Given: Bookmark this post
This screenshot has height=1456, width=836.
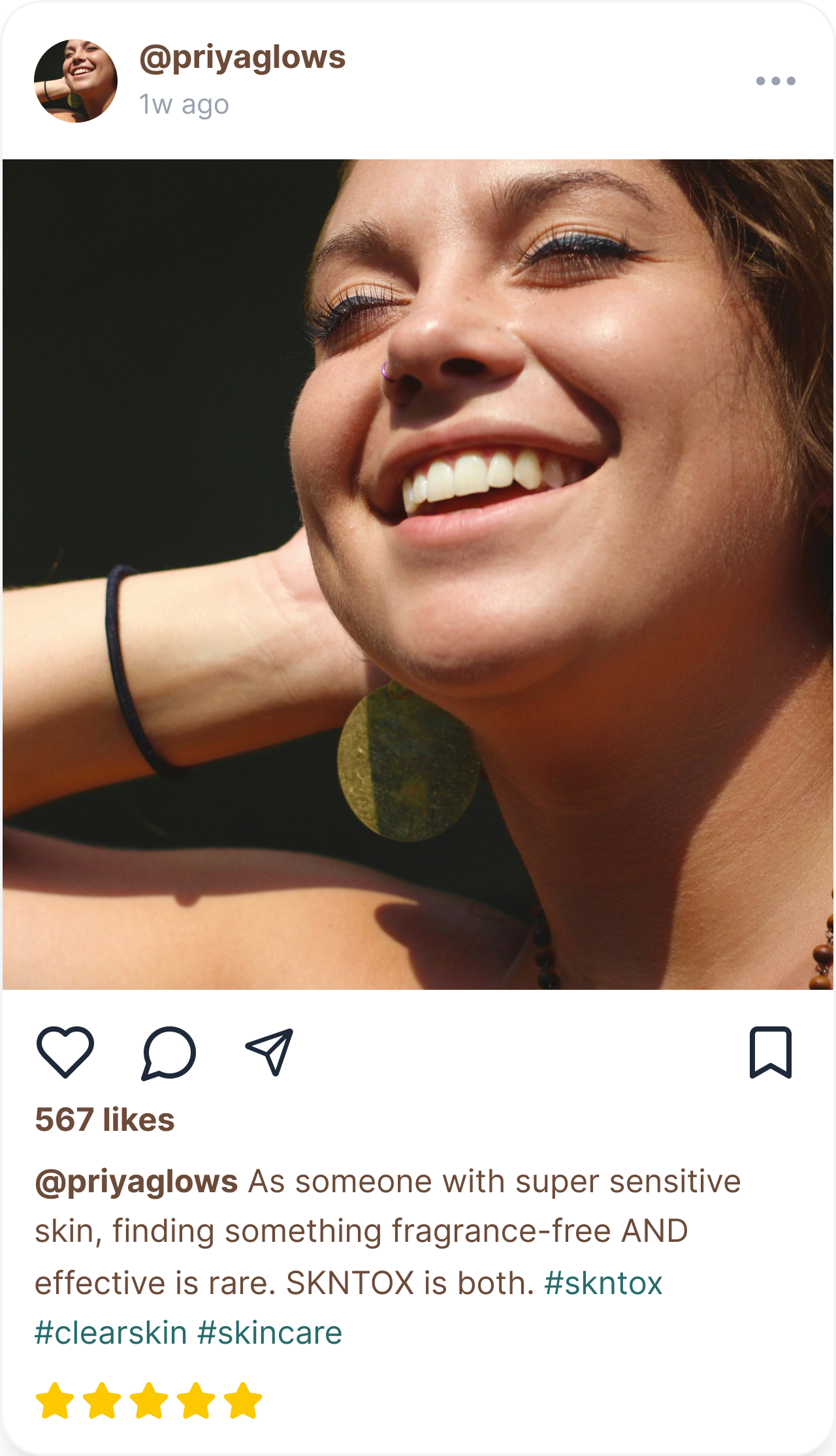Looking at the screenshot, I should coord(770,1052).
